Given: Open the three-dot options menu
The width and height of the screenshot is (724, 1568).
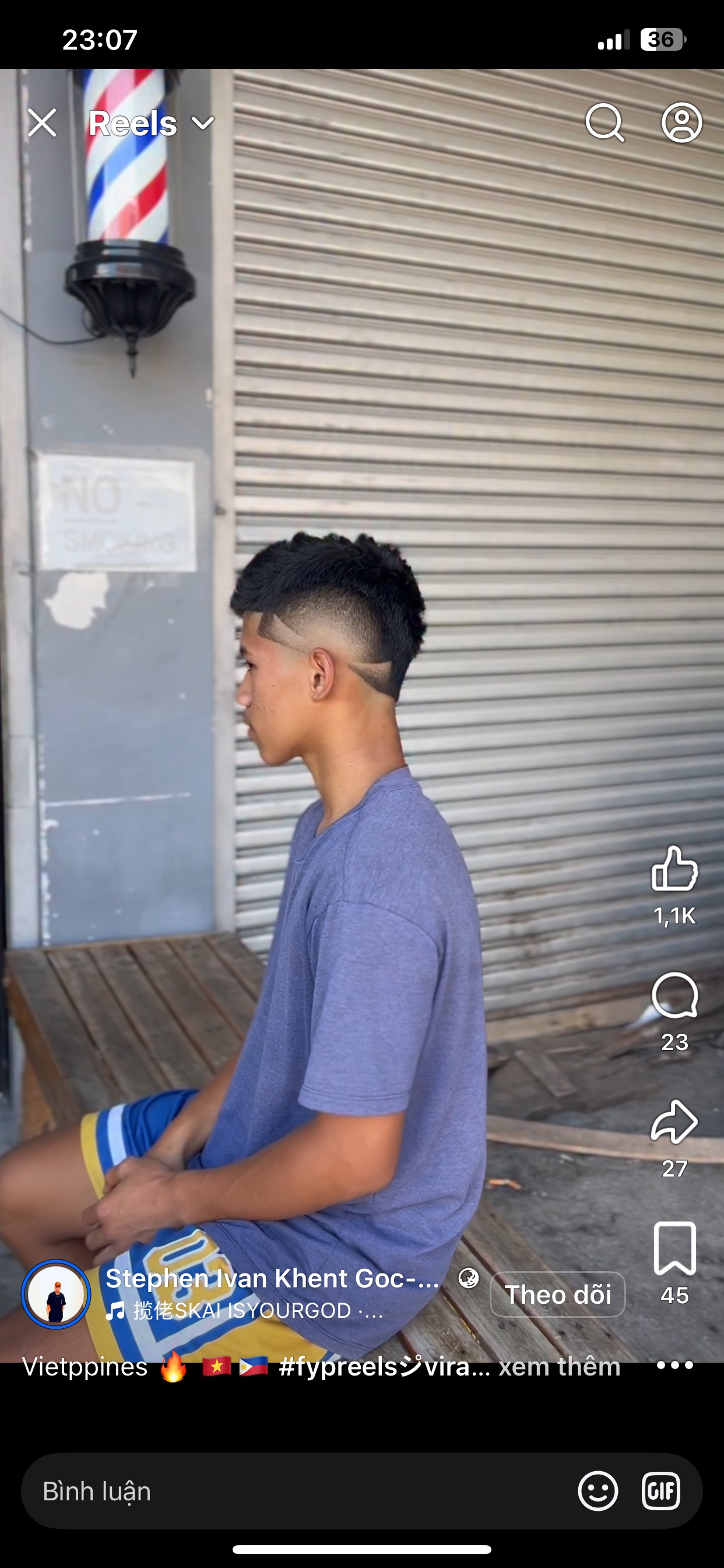Looking at the screenshot, I should pos(674,1366).
